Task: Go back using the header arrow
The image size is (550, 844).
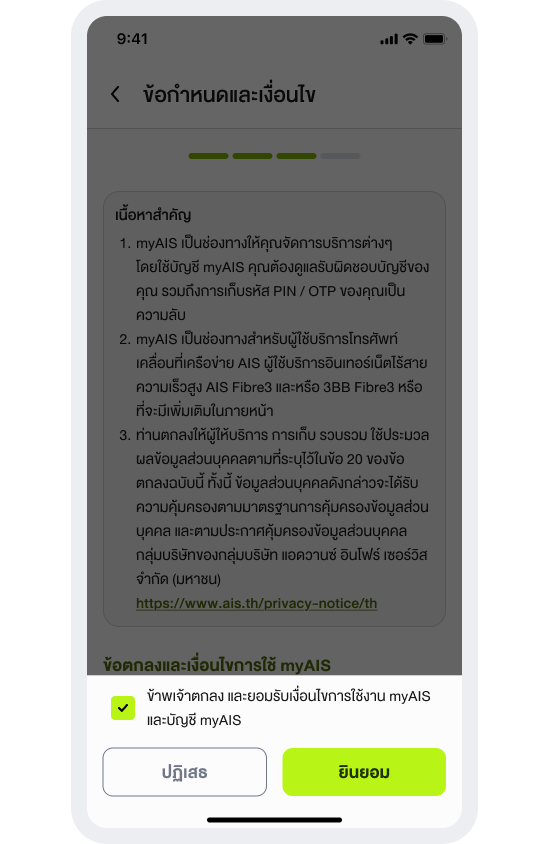Action: 115,94
